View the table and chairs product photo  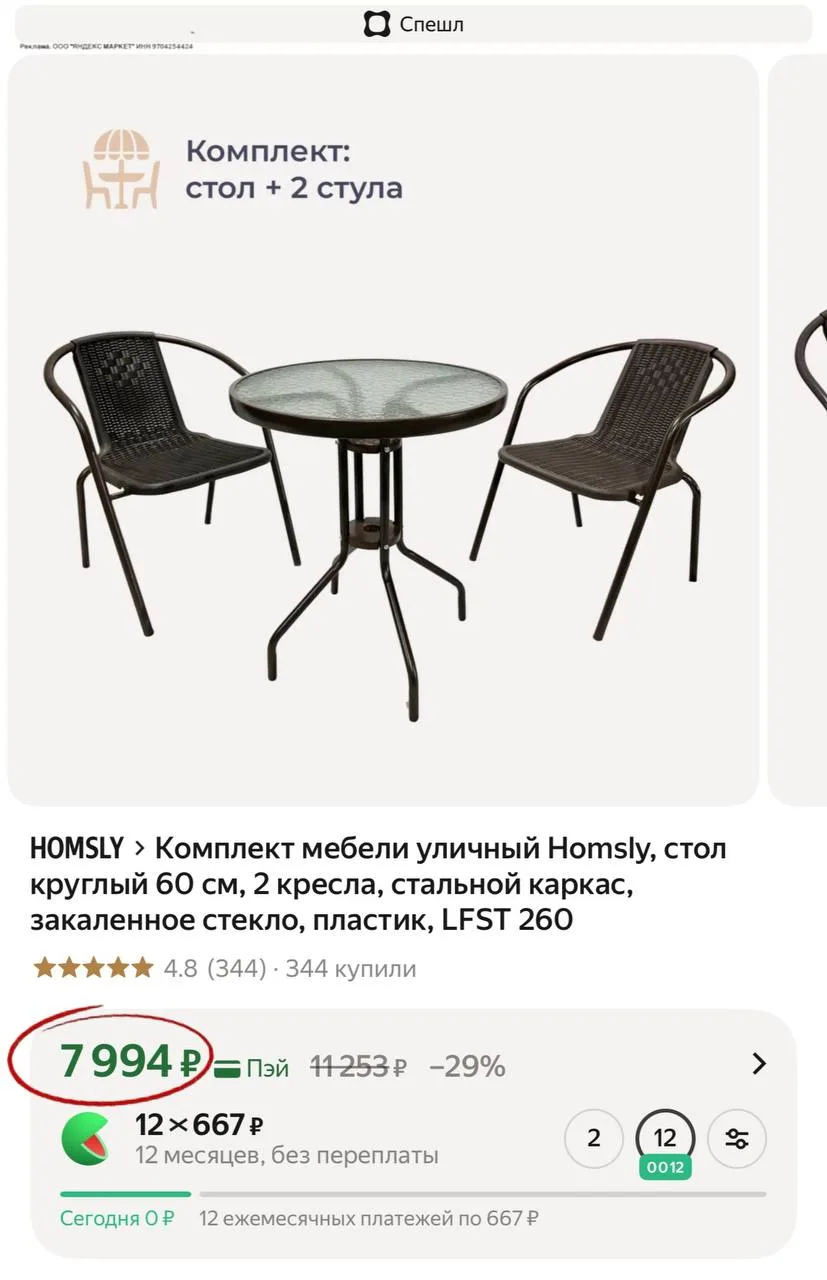[383, 430]
